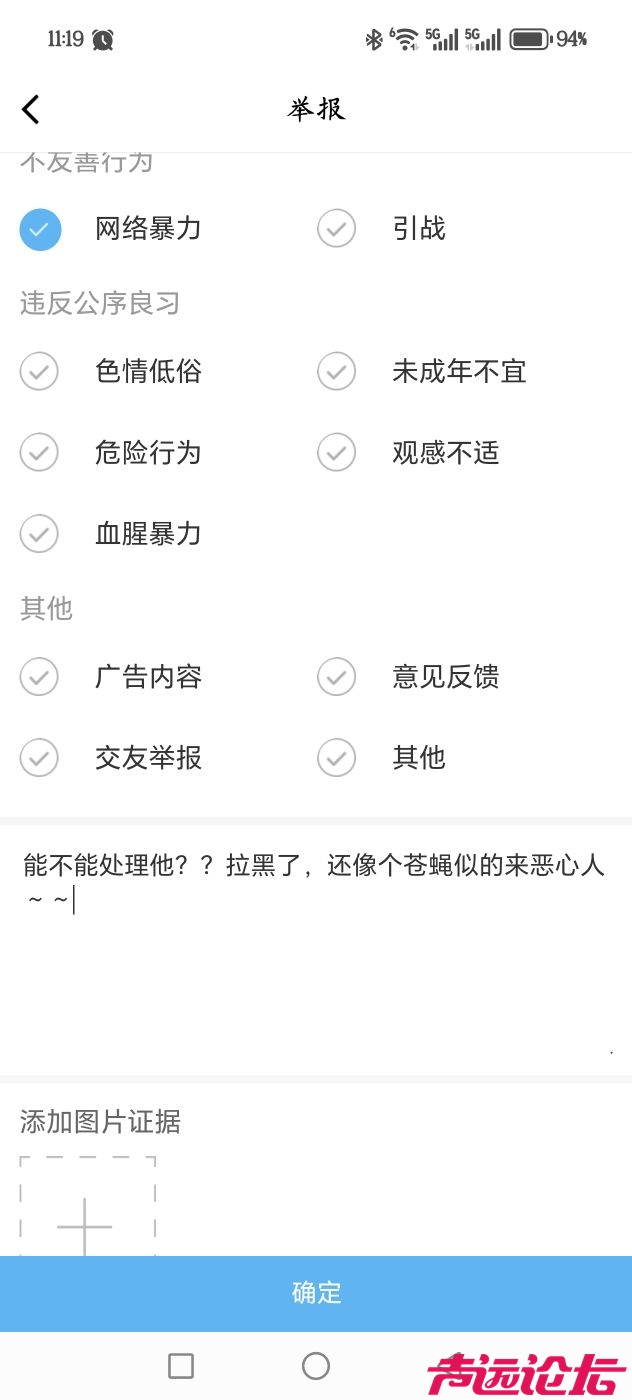
Task: Select 血腥暴力 report category
Action: point(40,534)
